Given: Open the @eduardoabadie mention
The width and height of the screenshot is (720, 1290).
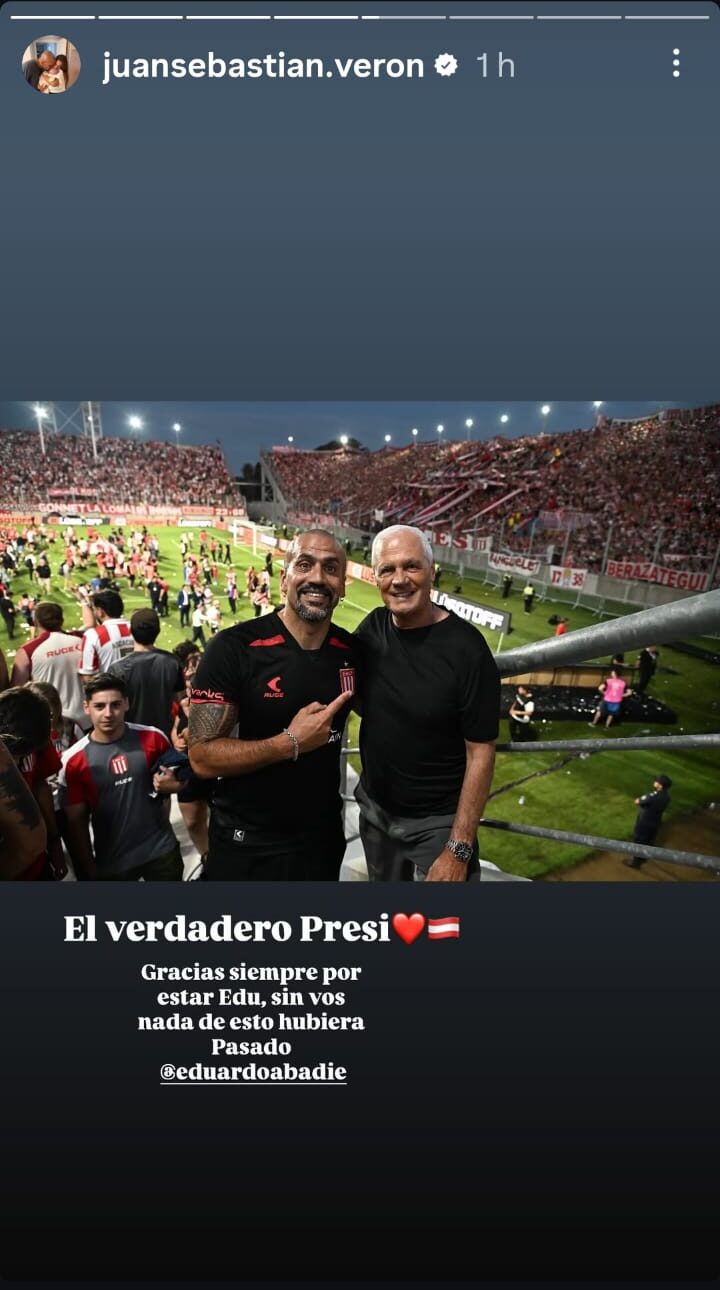Looking at the screenshot, I should coord(253,1072).
